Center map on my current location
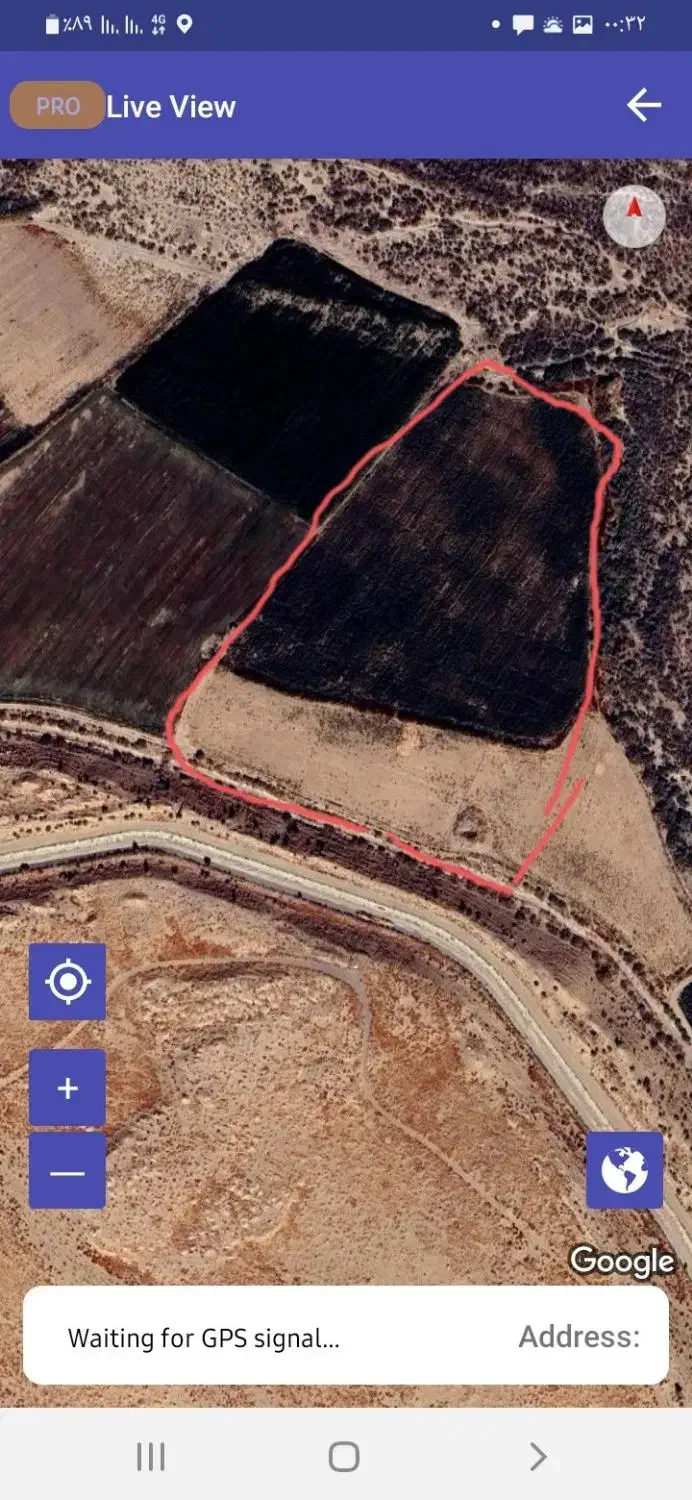Viewport: 692px width, 1500px height. [67, 982]
